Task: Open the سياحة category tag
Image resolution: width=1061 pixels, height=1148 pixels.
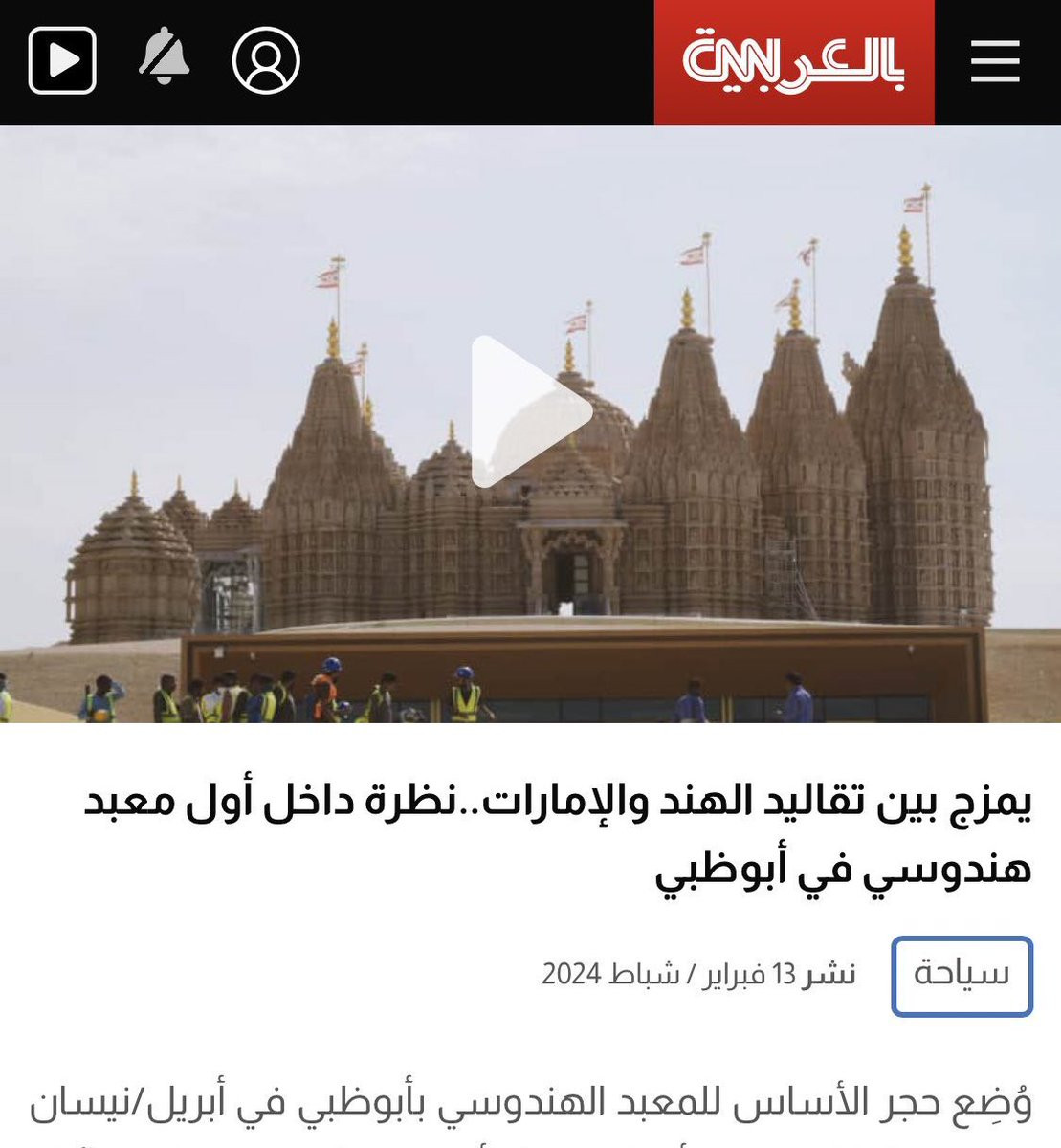Action: tap(962, 976)
